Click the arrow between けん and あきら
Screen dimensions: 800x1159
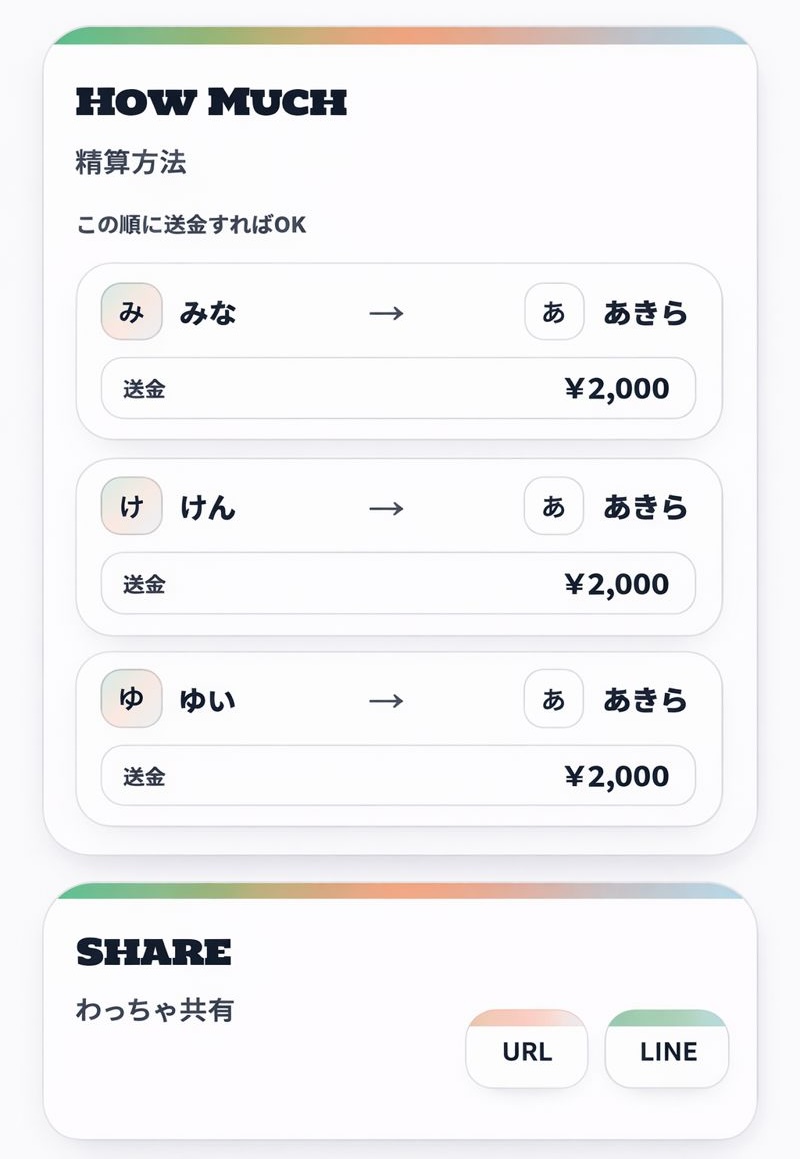385,507
